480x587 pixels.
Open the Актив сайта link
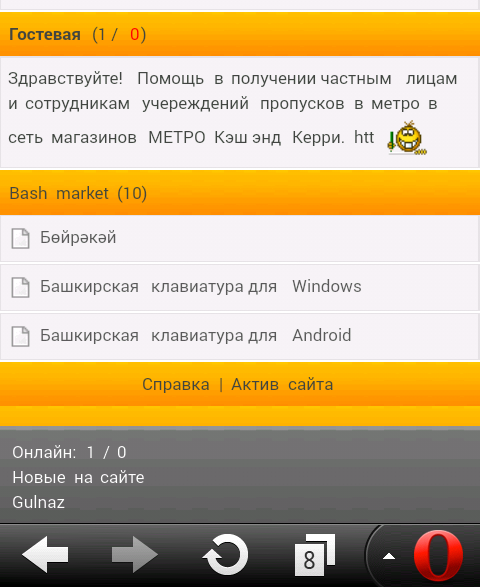[282, 384]
